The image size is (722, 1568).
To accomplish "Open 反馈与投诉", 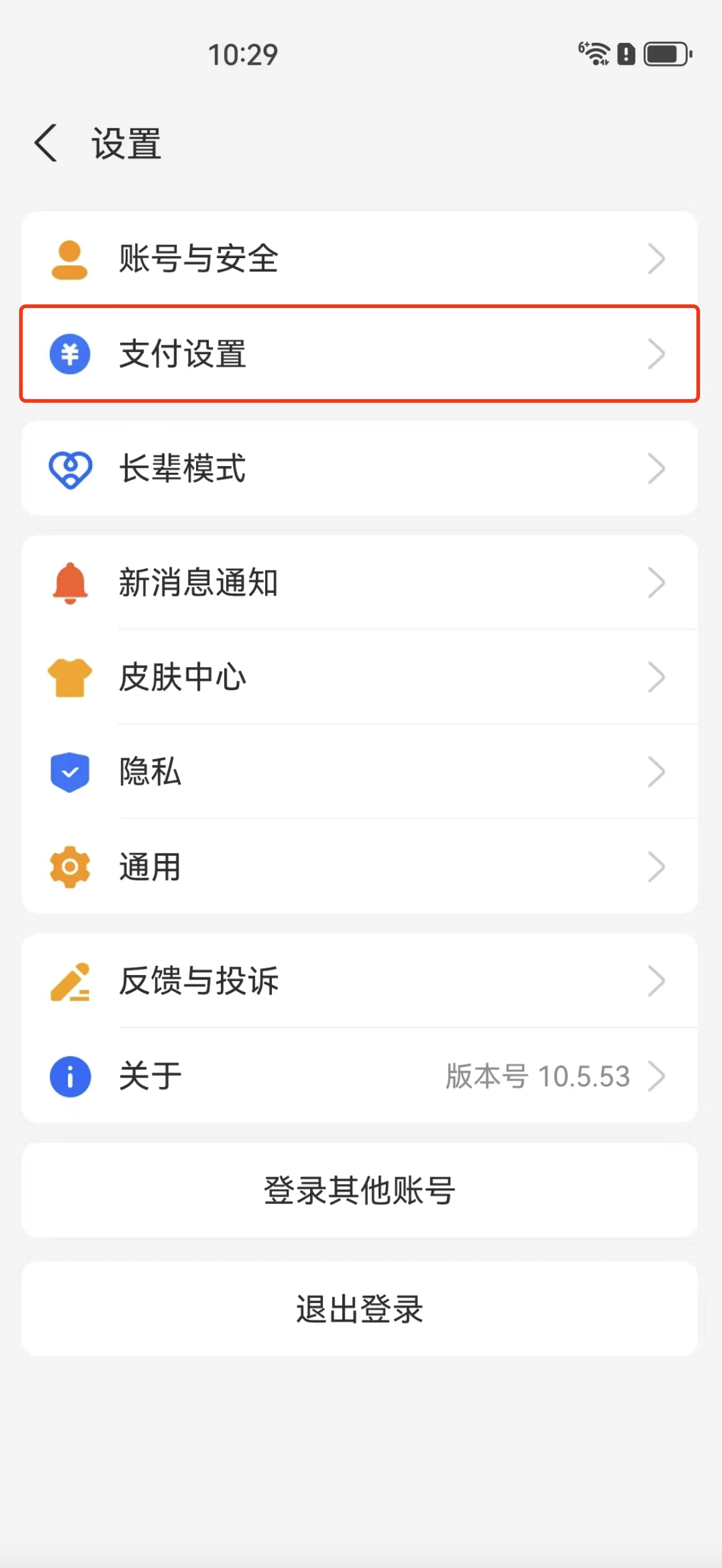I will pyautogui.click(x=359, y=981).
